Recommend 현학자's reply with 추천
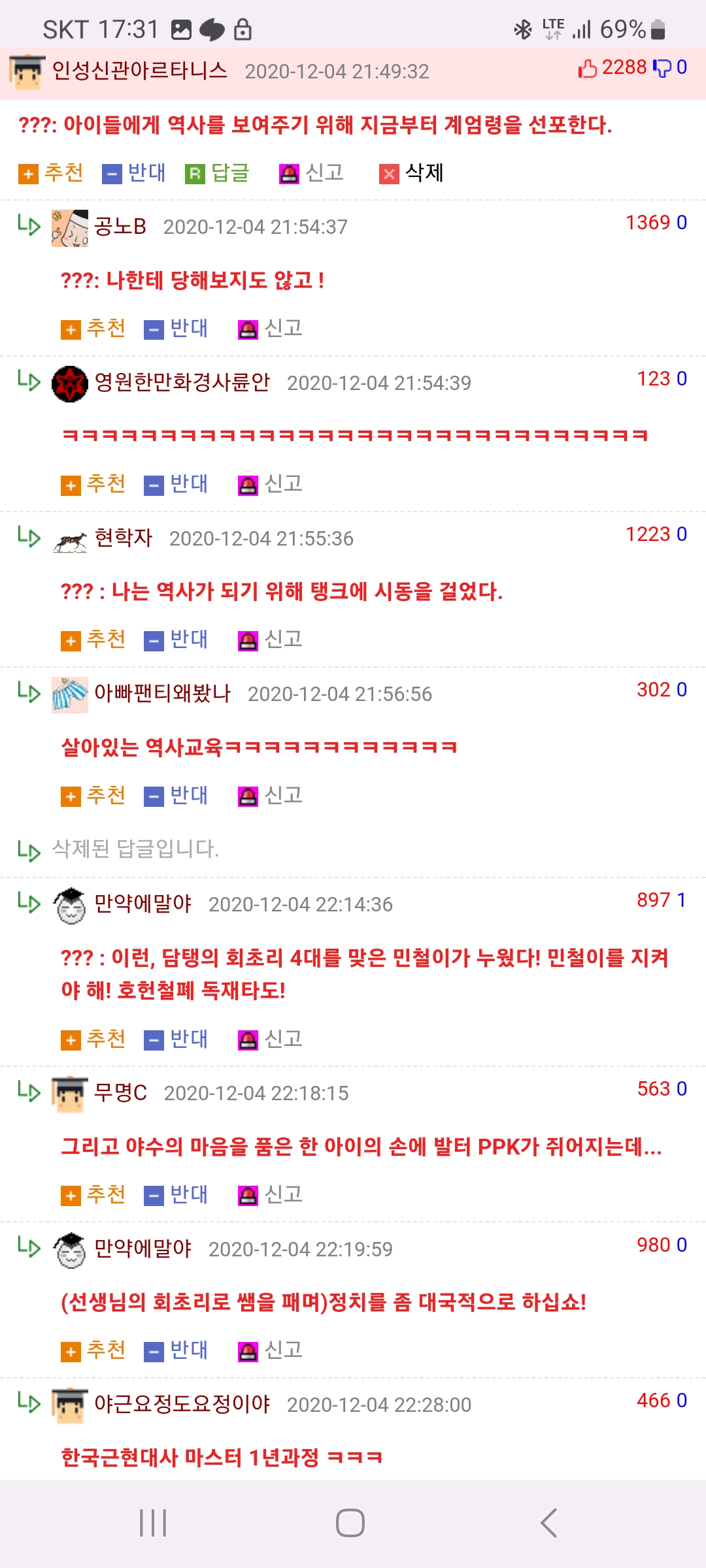706x1568 pixels. (x=93, y=640)
